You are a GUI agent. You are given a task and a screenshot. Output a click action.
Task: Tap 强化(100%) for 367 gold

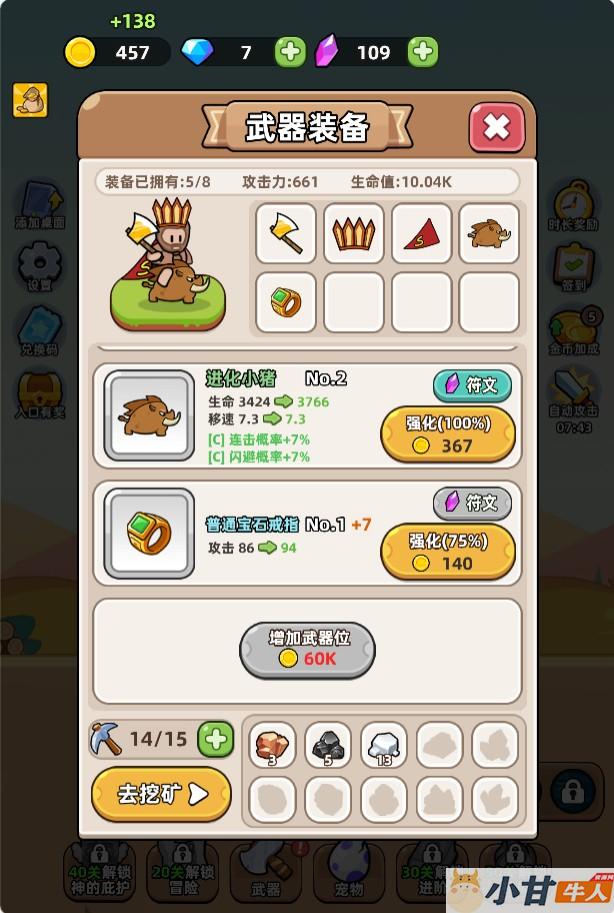click(448, 434)
